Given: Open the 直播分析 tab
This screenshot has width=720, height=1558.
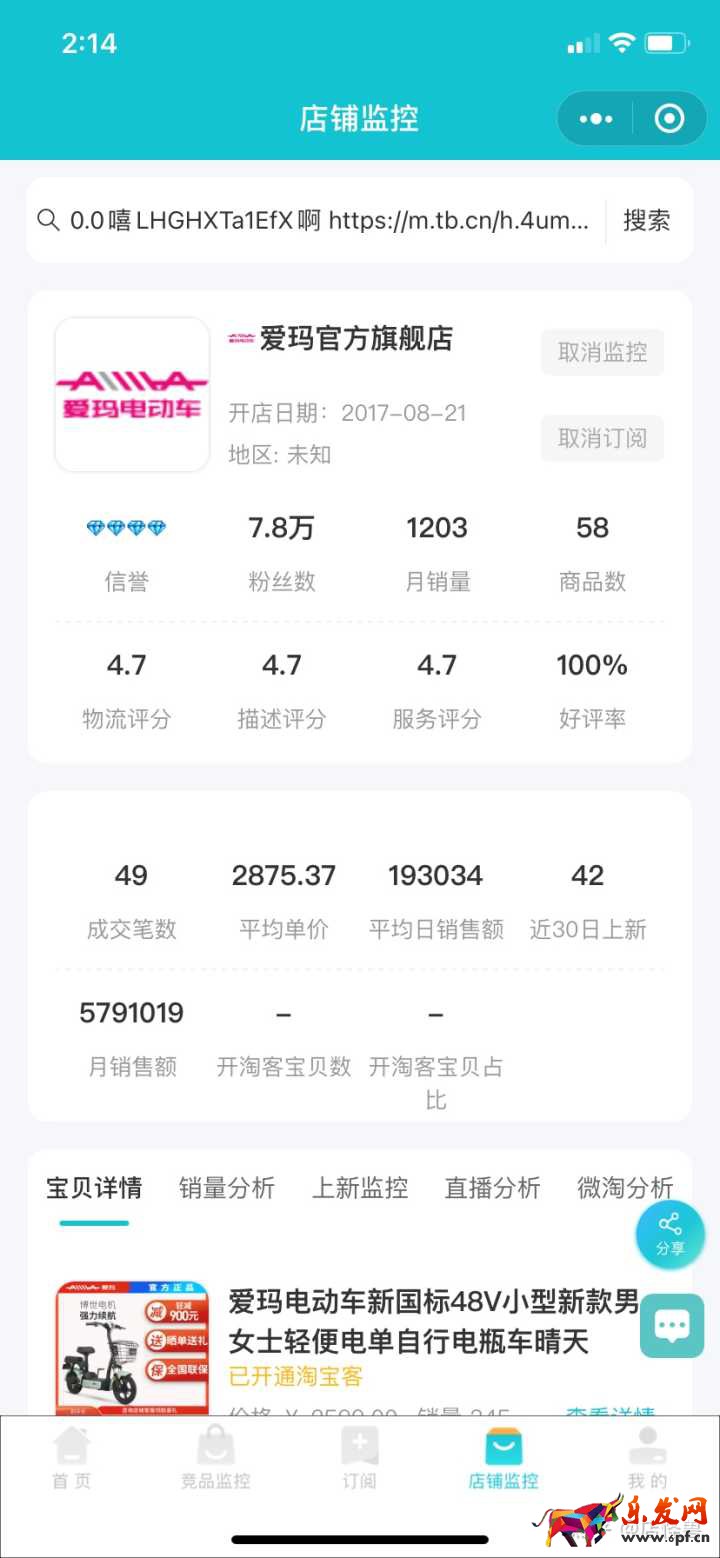Looking at the screenshot, I should (x=492, y=1188).
